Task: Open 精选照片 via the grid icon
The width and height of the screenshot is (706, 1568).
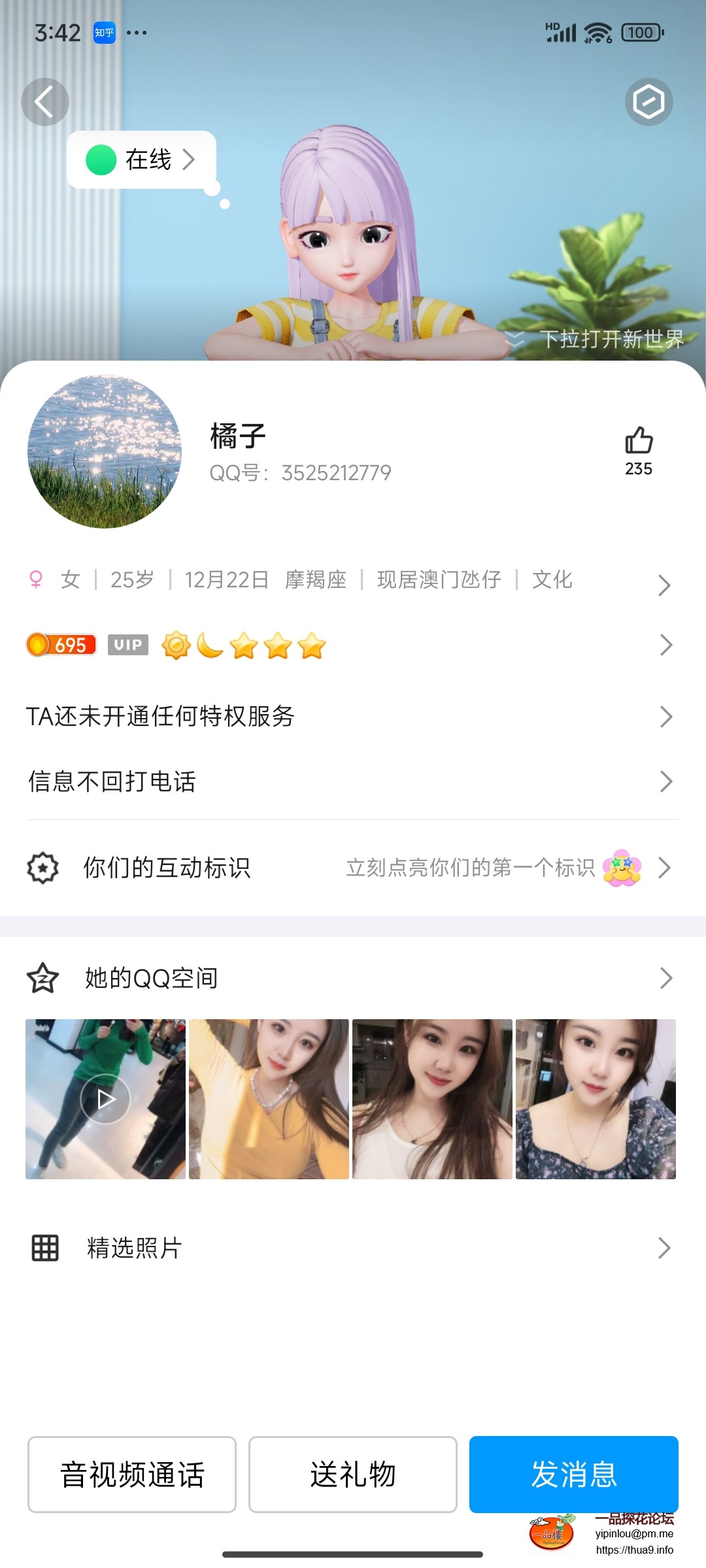Action: (x=44, y=1248)
